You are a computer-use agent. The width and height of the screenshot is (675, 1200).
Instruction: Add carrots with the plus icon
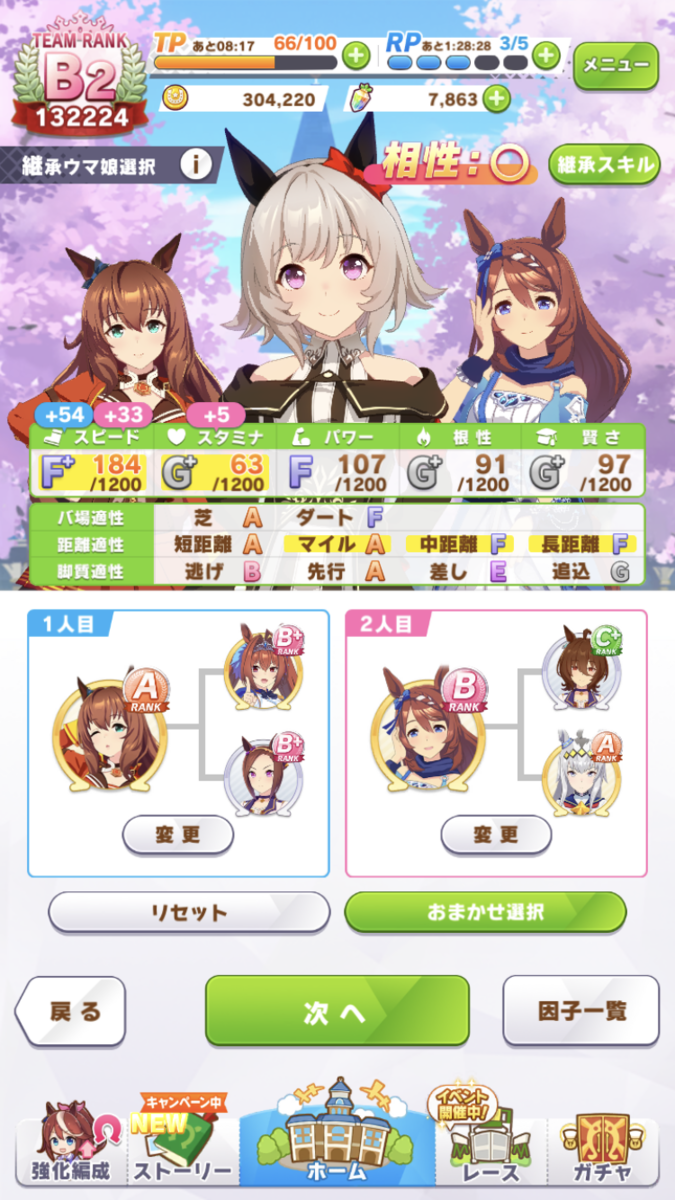point(496,99)
